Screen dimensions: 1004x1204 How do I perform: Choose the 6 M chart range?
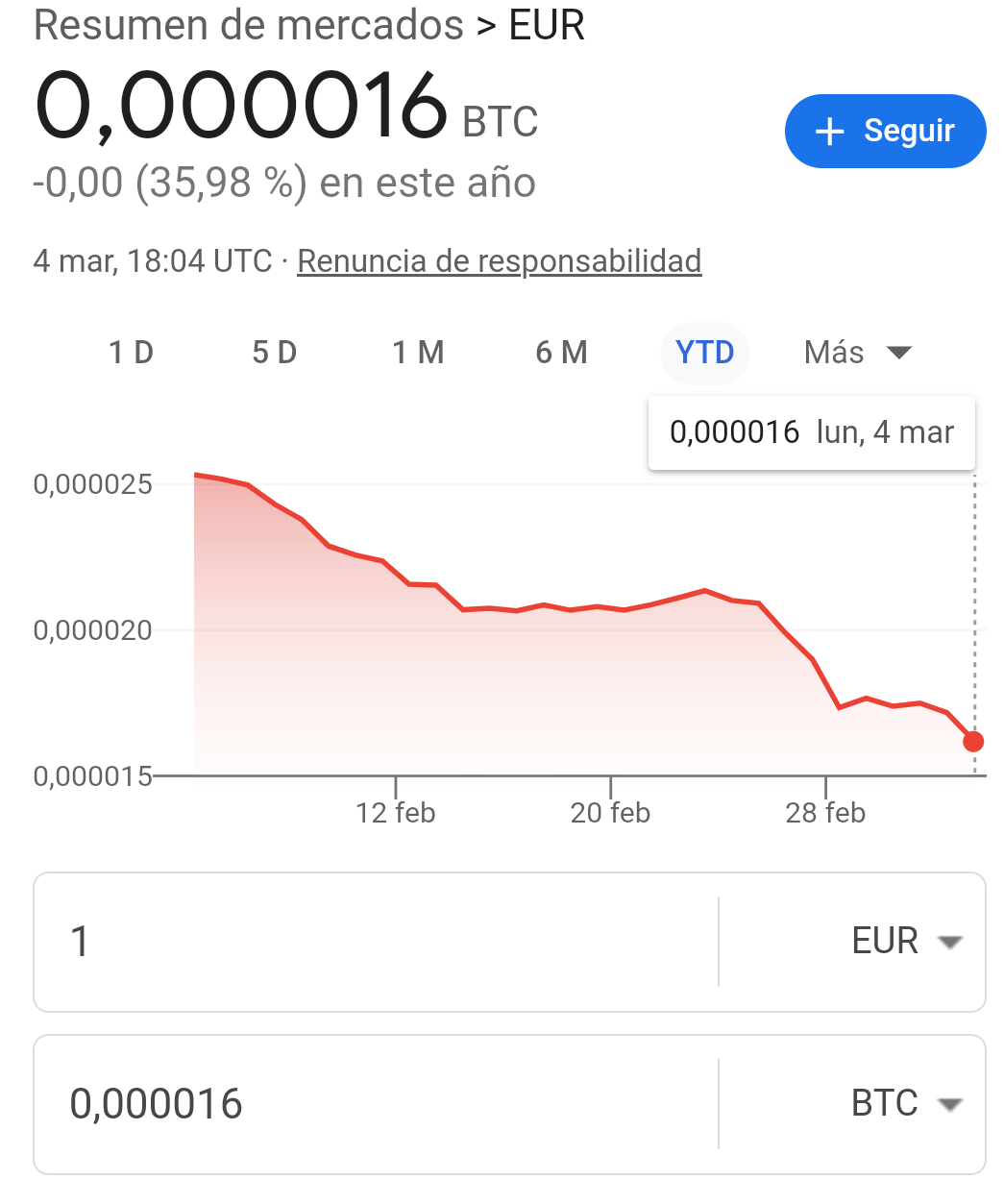click(x=561, y=353)
